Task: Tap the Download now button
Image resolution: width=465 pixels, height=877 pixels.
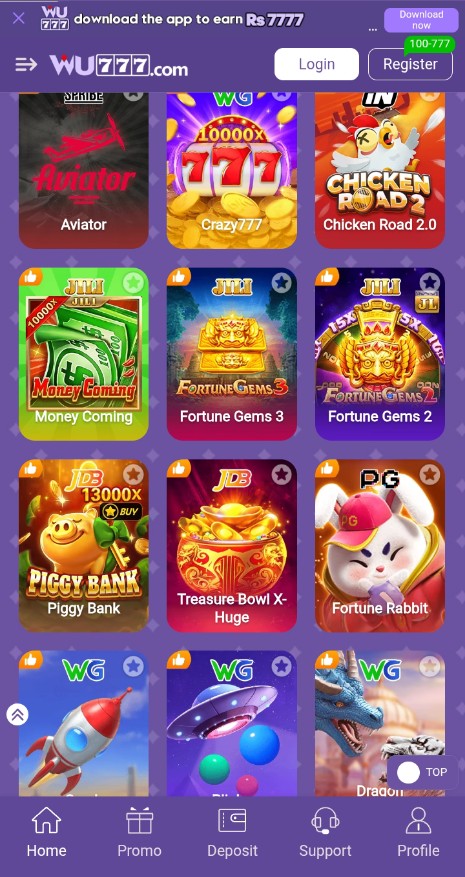Action: click(x=421, y=20)
